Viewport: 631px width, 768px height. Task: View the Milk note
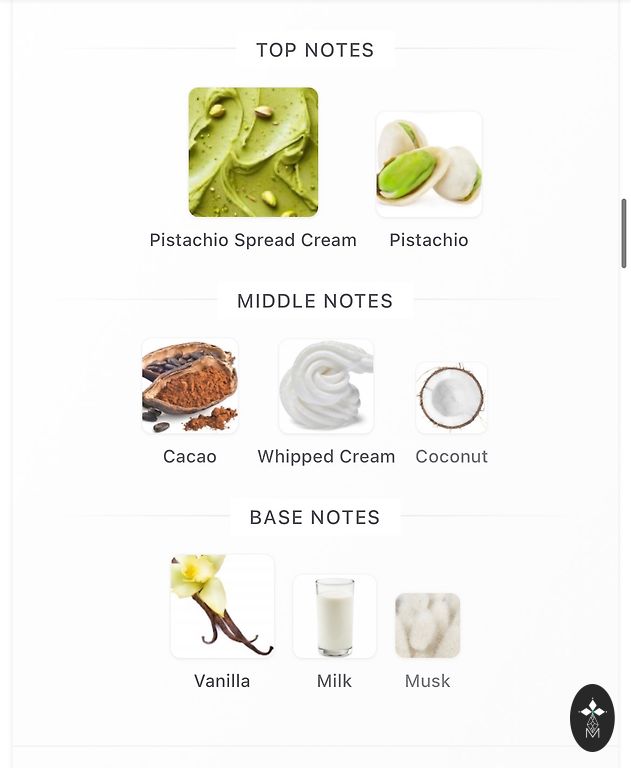tap(334, 616)
